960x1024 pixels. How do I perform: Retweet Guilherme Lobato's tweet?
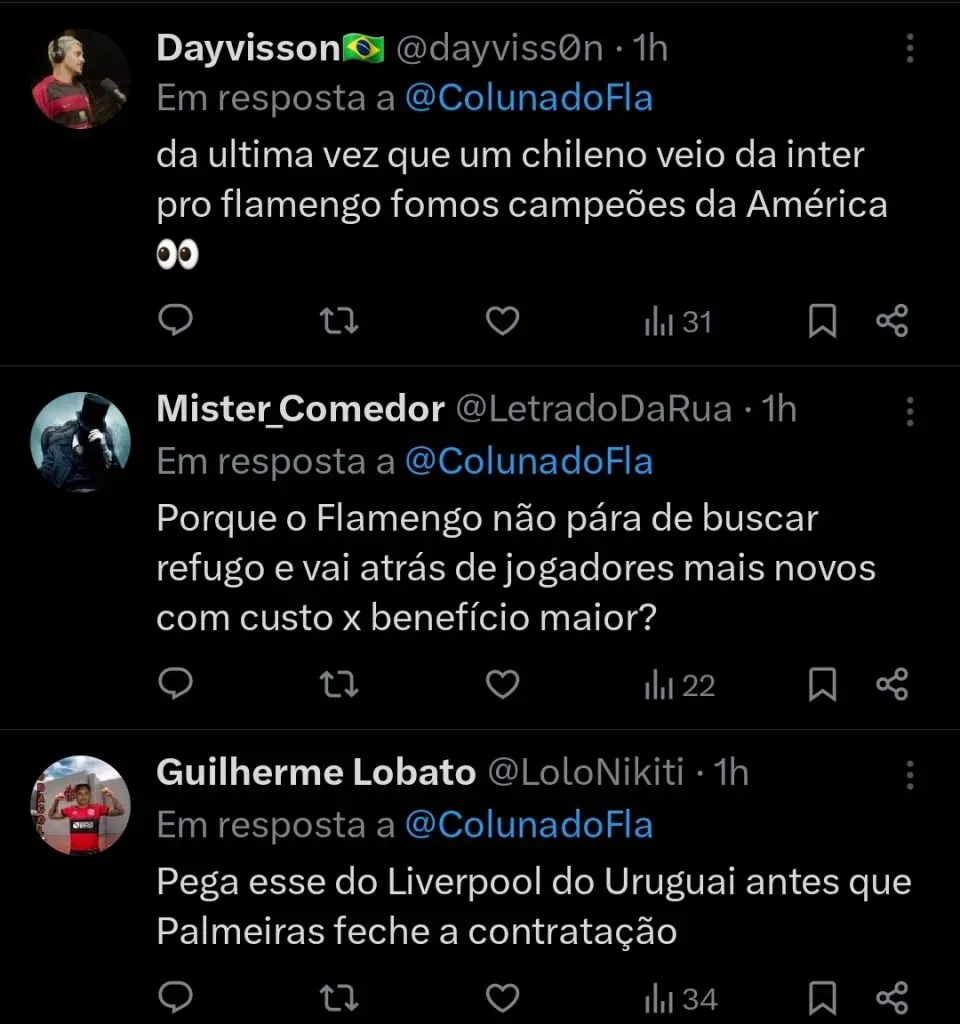click(x=339, y=997)
